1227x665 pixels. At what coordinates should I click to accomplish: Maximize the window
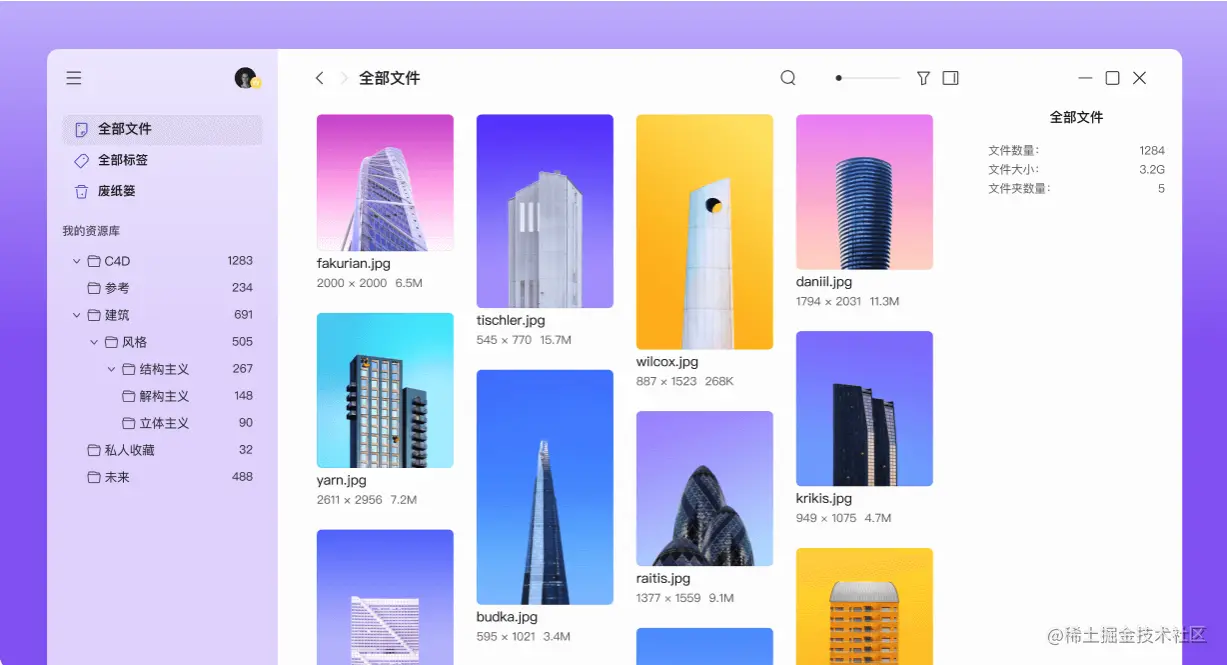click(1112, 78)
